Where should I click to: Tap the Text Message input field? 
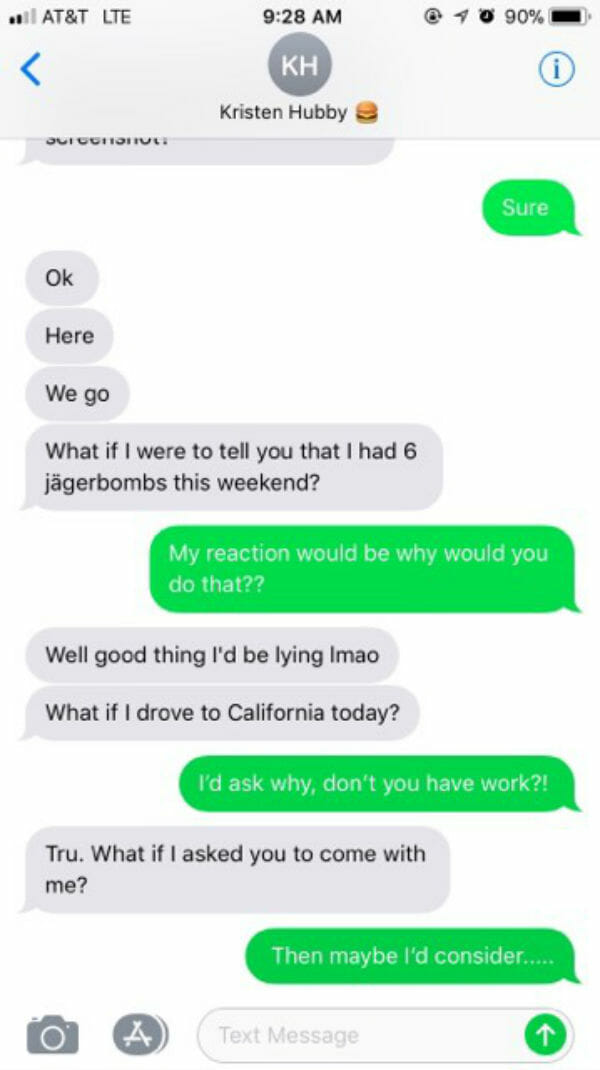(360, 1035)
